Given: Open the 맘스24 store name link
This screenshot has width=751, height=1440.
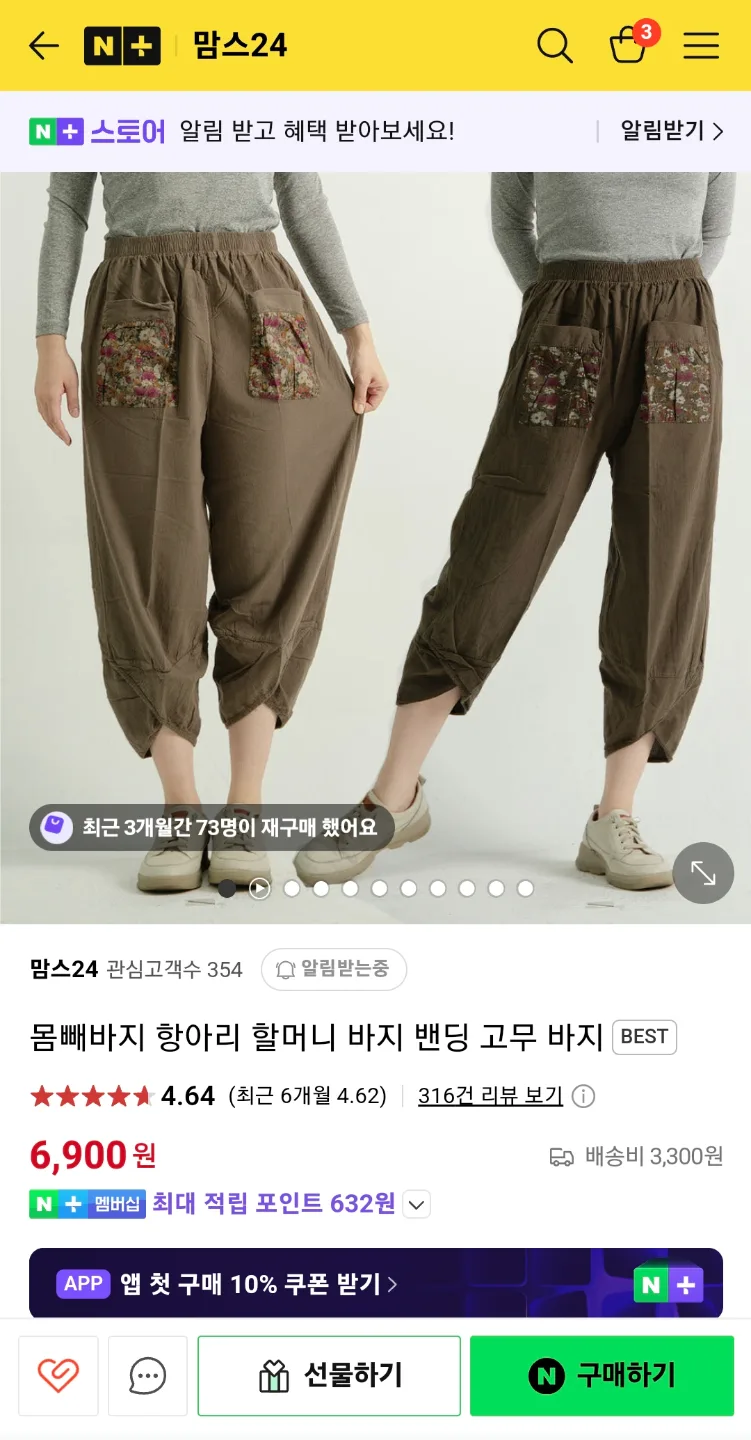Looking at the screenshot, I should coord(64,969).
